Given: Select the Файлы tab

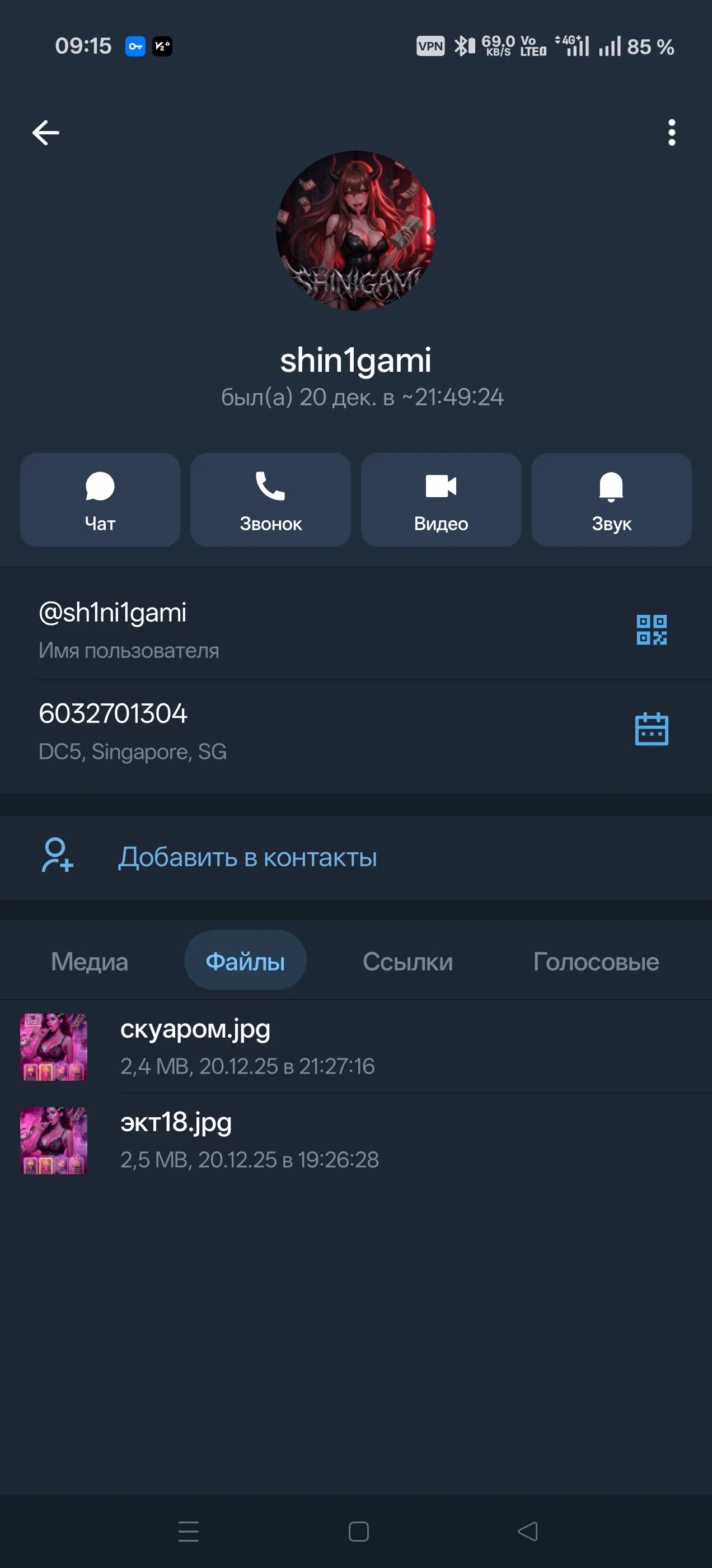Looking at the screenshot, I should (x=245, y=962).
